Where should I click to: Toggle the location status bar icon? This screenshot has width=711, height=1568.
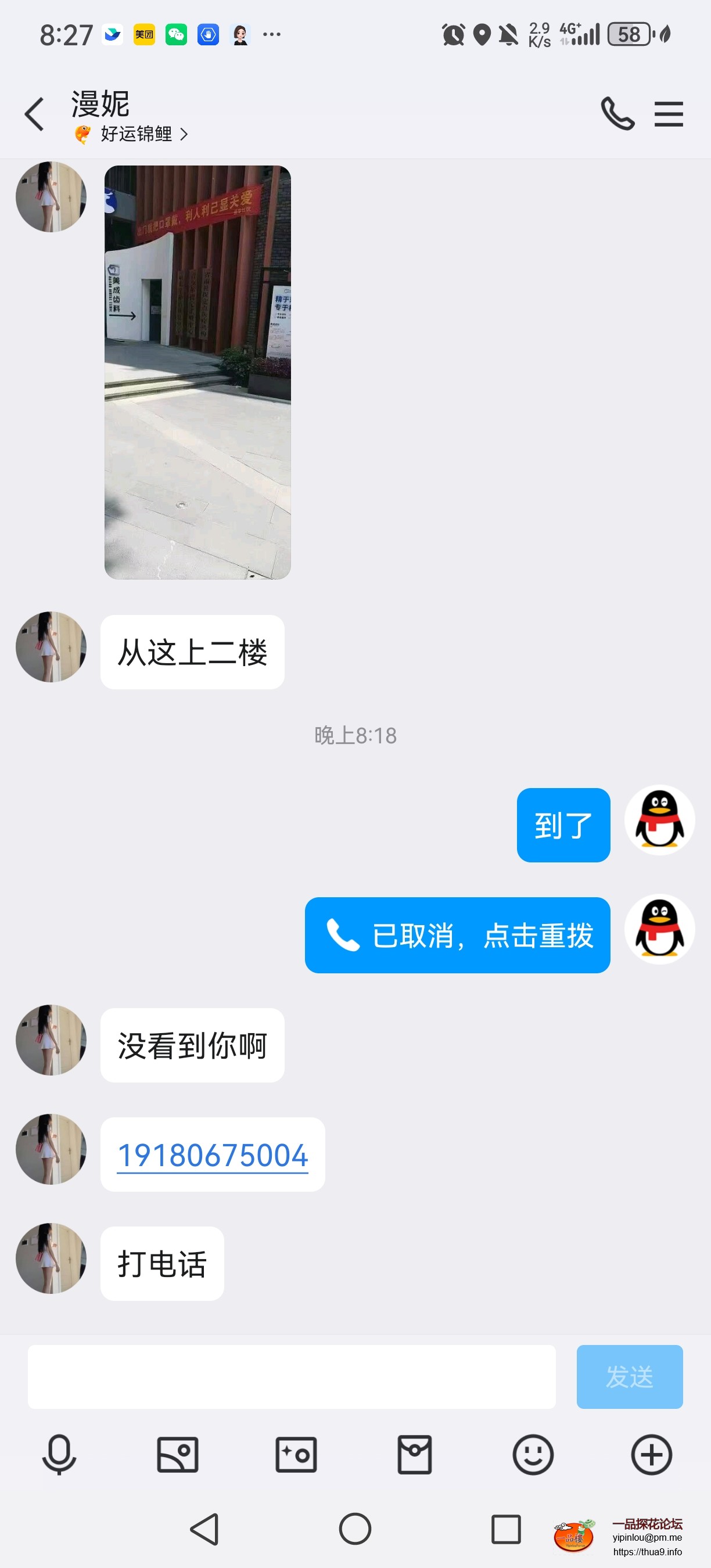pyautogui.click(x=483, y=35)
